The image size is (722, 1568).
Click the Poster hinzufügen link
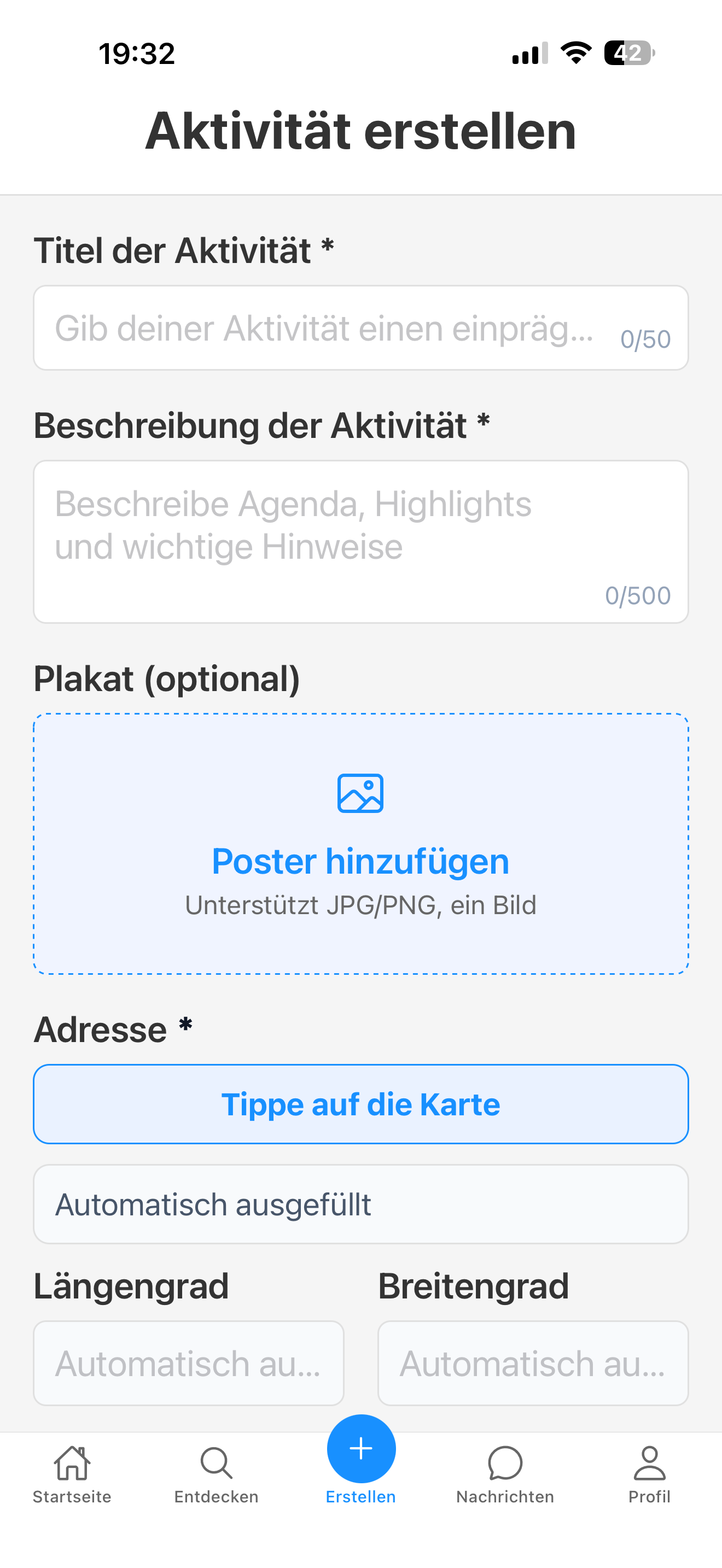point(361,860)
